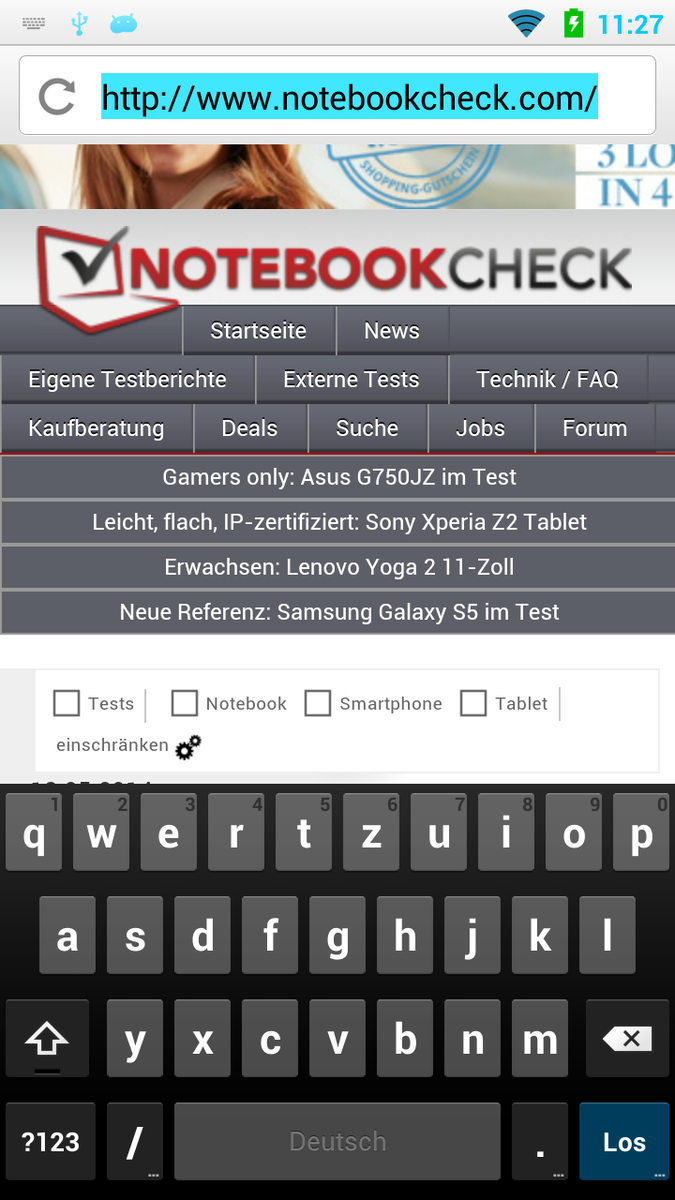Open the Suche page
The height and width of the screenshot is (1200, 675).
(367, 428)
